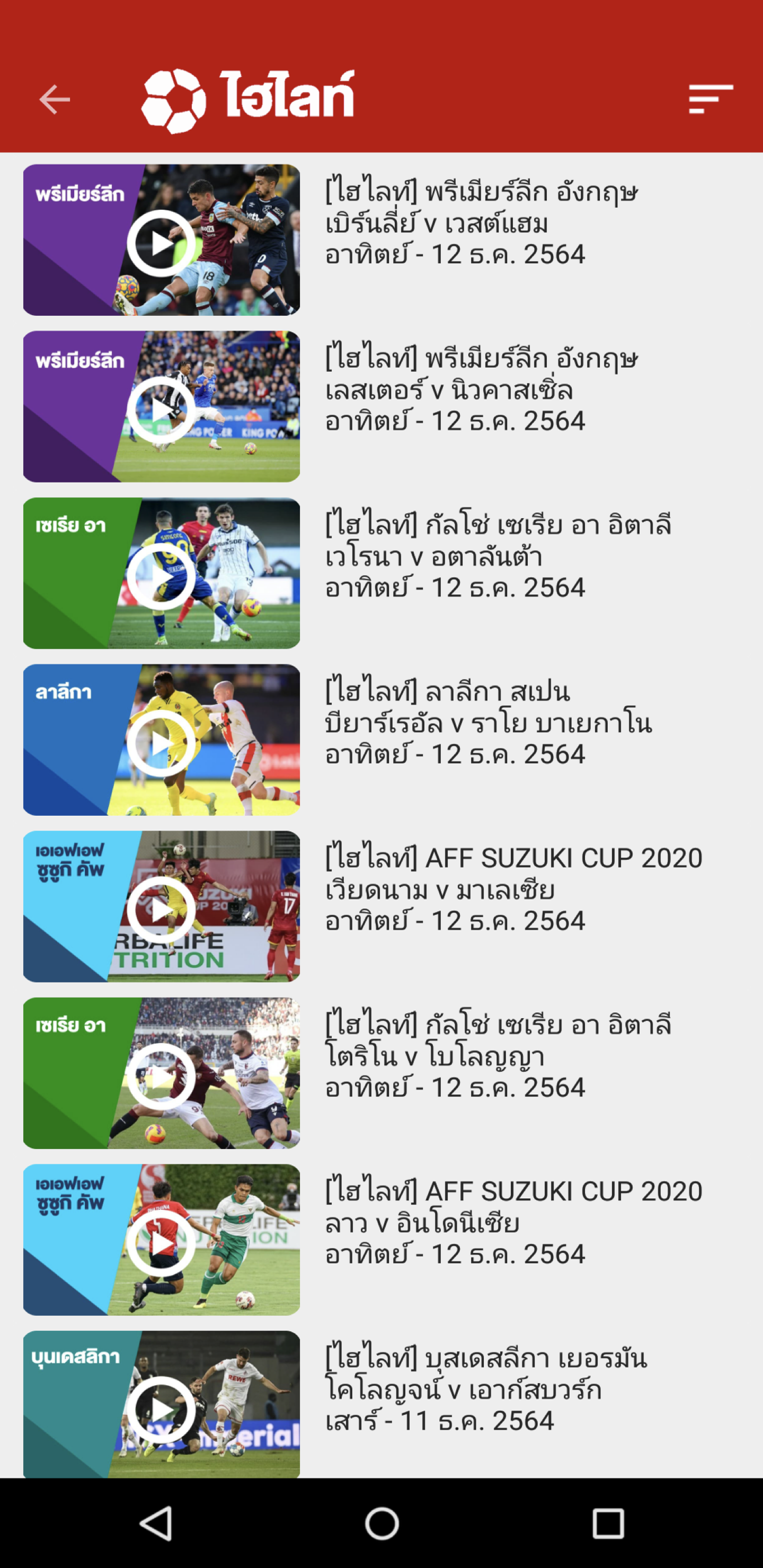Open highlight เวียดนาม v มาเลเซีย

coord(161,909)
